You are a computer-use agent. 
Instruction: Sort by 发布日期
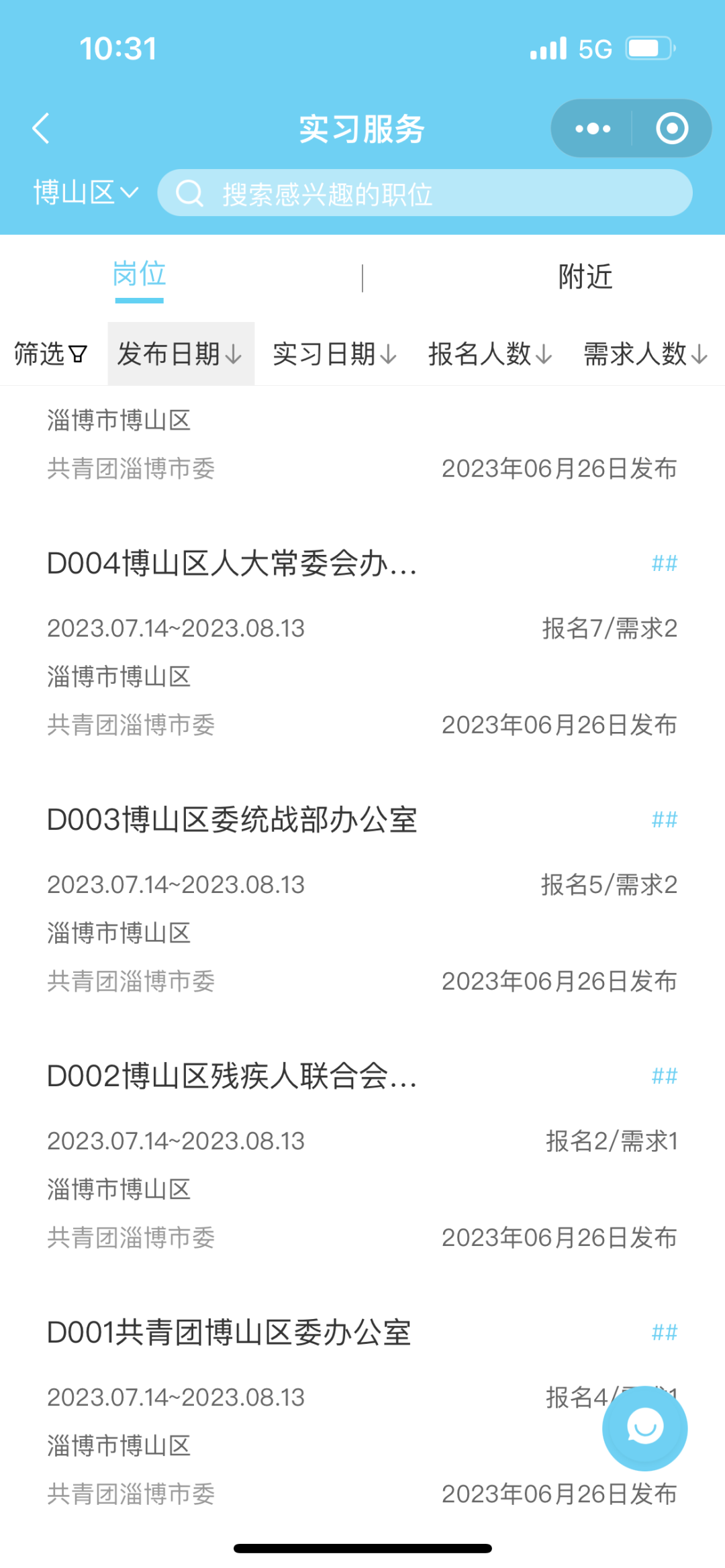[x=181, y=354]
